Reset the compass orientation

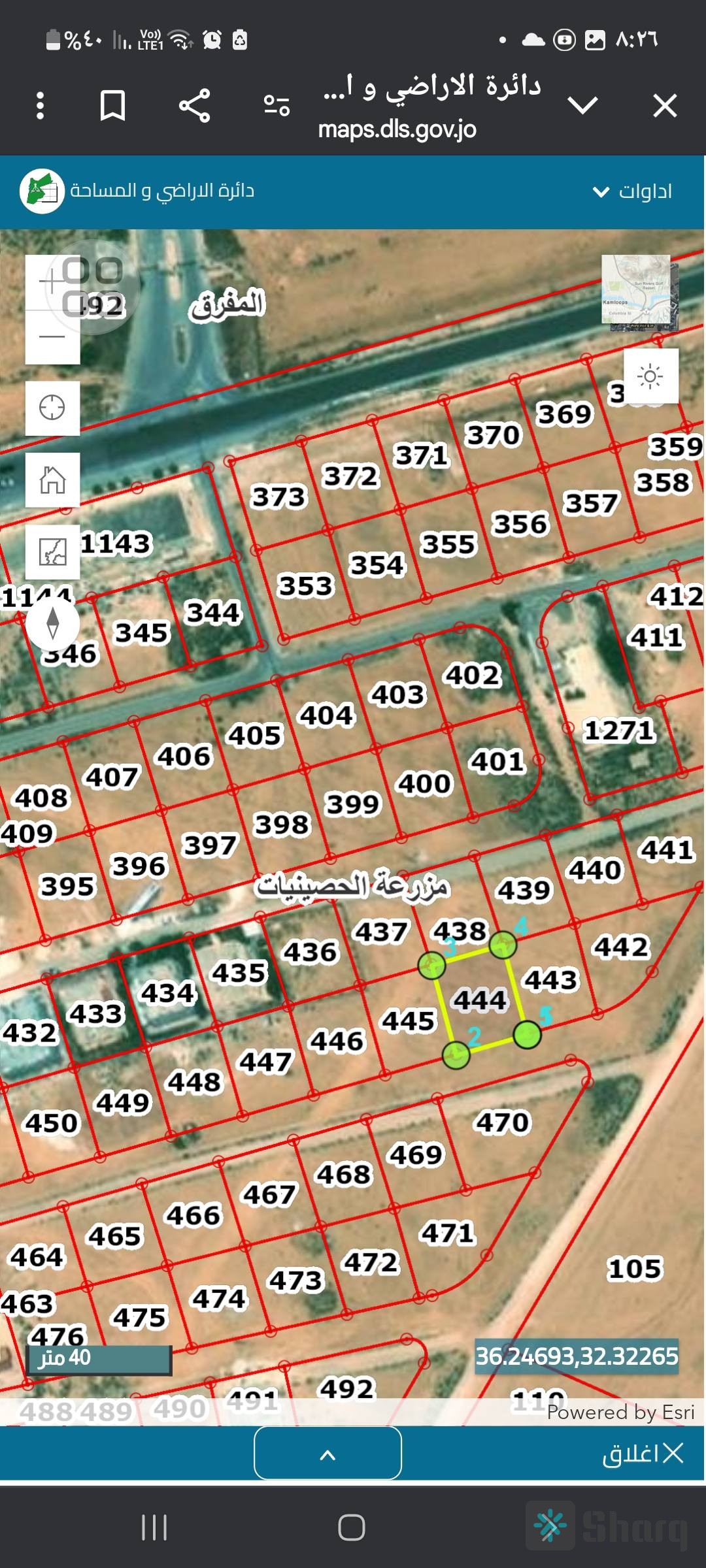[x=52, y=623]
